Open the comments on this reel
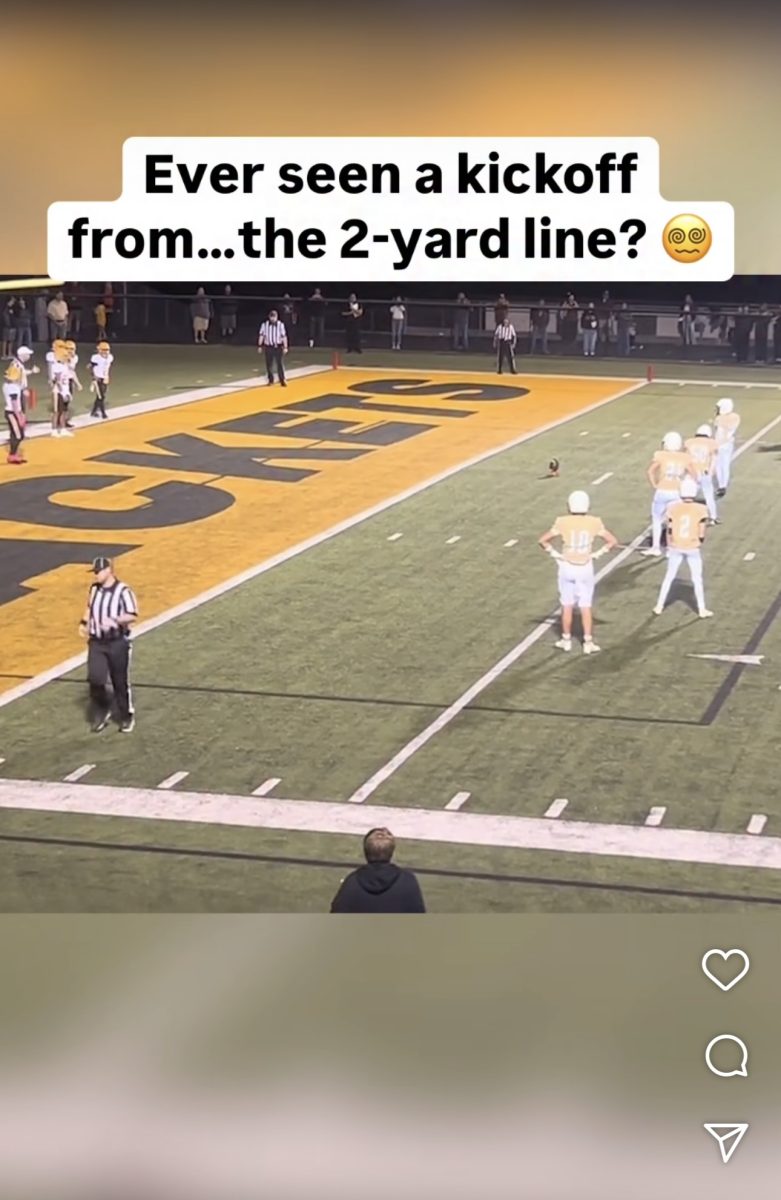Image resolution: width=781 pixels, height=1200 pixels. pos(726,1055)
